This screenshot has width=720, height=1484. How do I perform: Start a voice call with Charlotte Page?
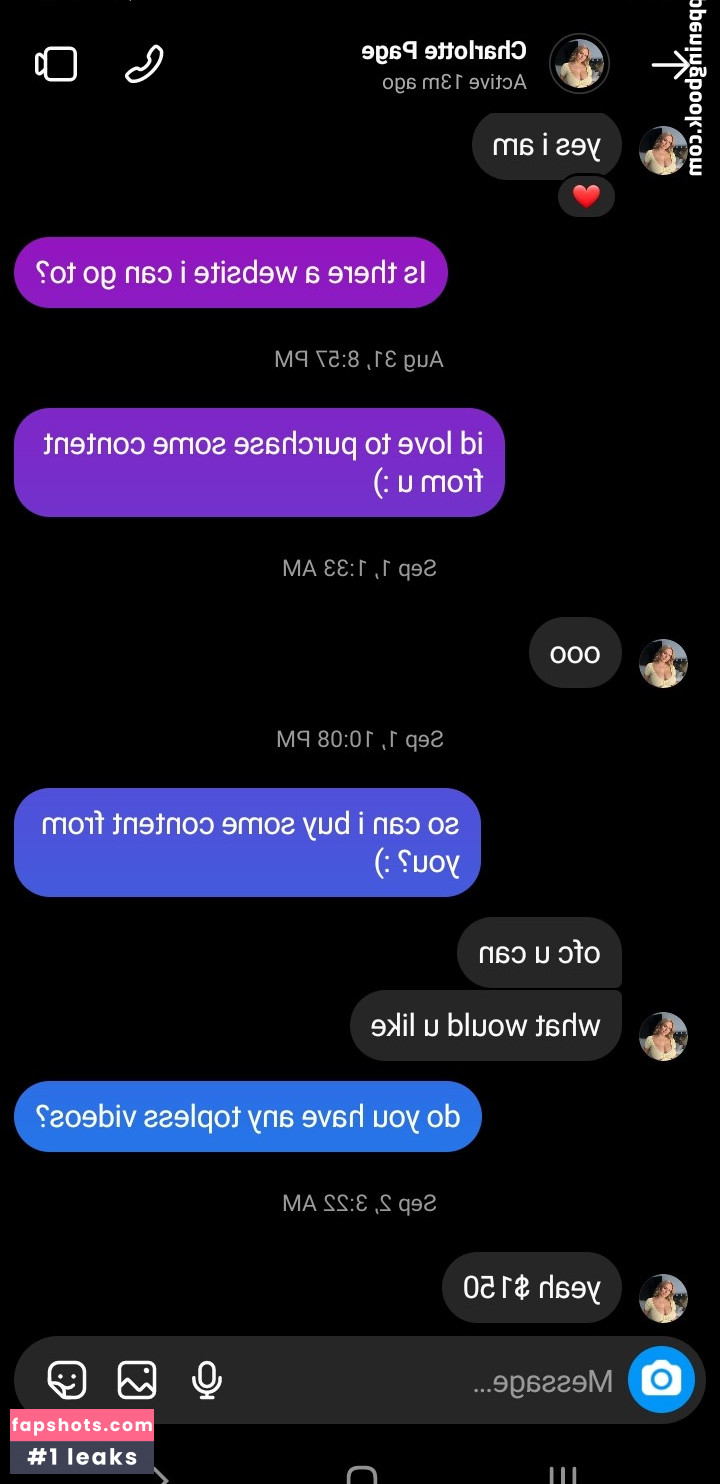pyautogui.click(x=144, y=64)
